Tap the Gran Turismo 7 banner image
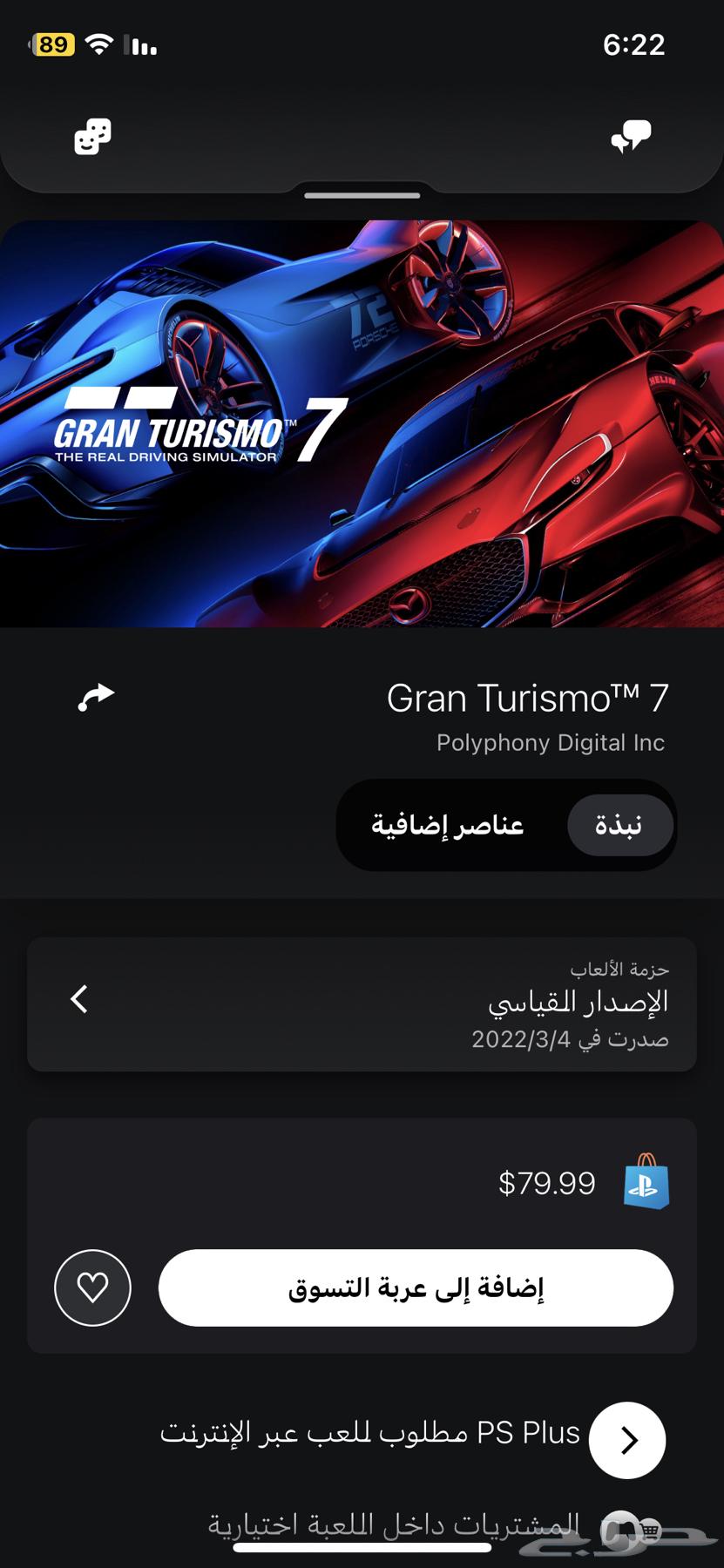The image size is (724, 1568). (362, 423)
